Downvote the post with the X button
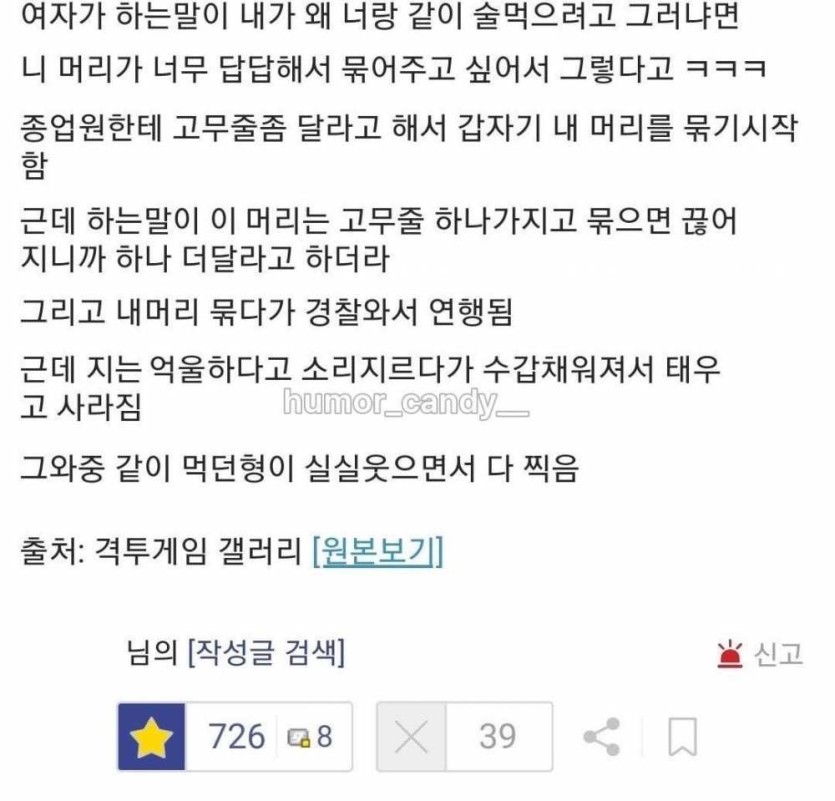 click(x=411, y=738)
